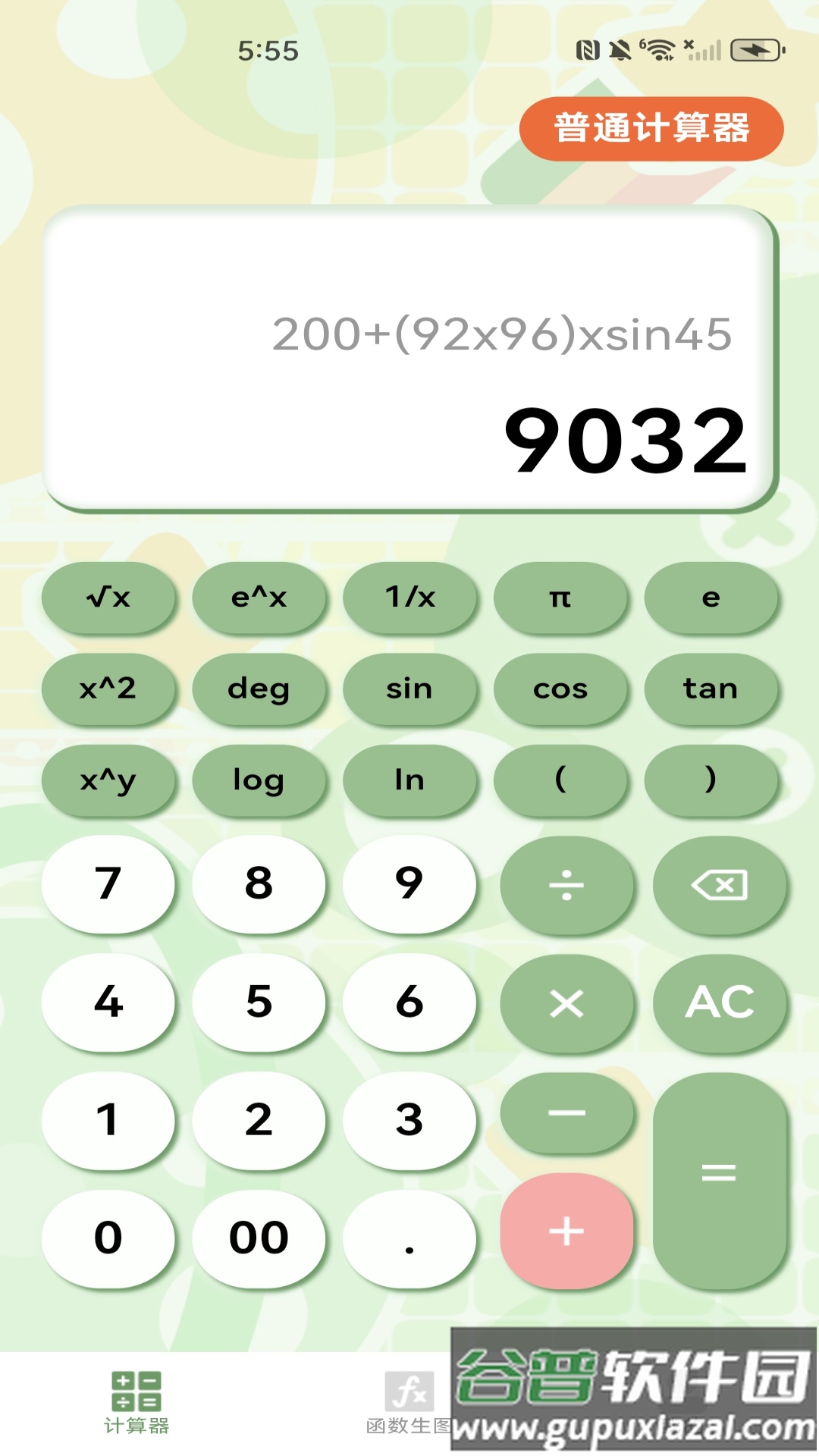Tap the x^y power key
The width and height of the screenshot is (819, 1456).
(108, 780)
